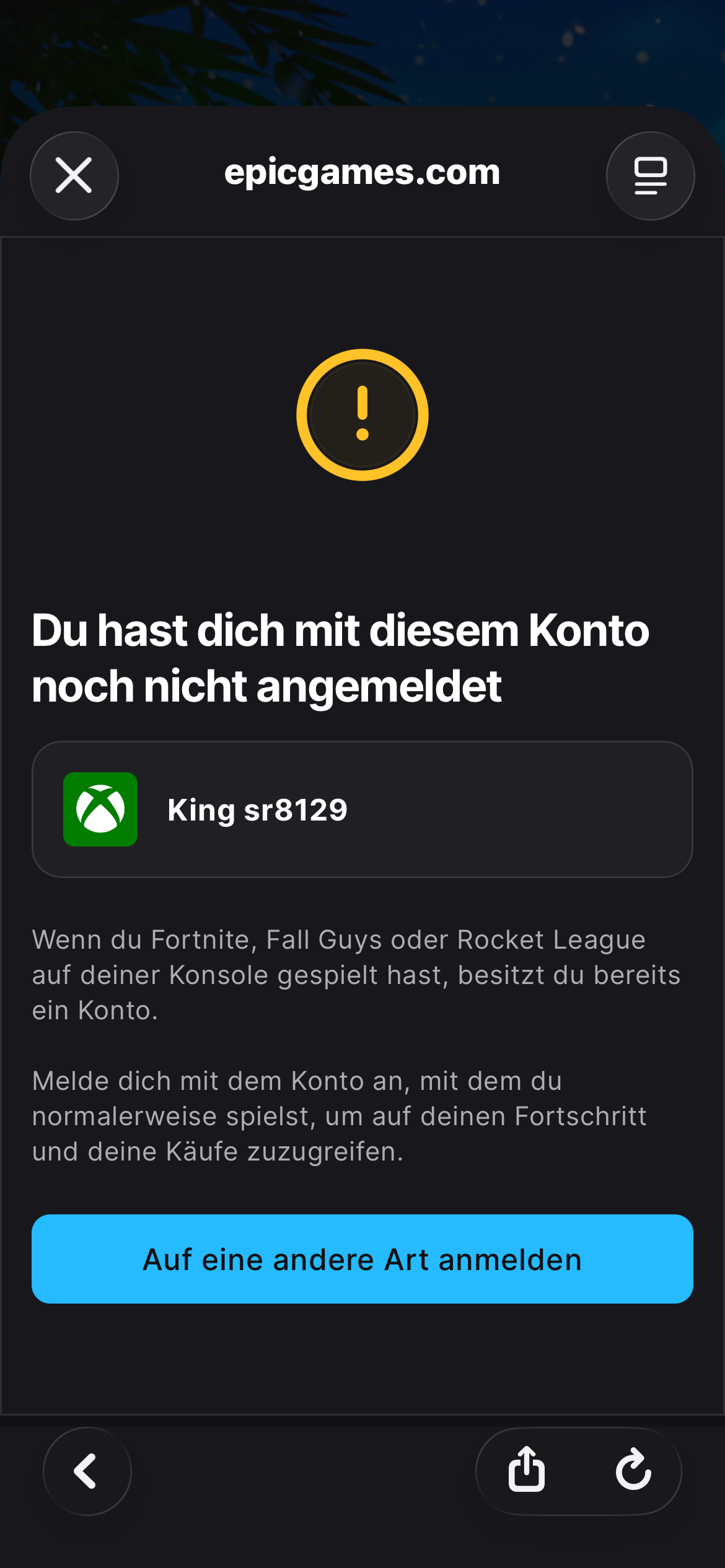Tap the yellow warning exclamation icon
The image size is (725, 1568).
362,415
